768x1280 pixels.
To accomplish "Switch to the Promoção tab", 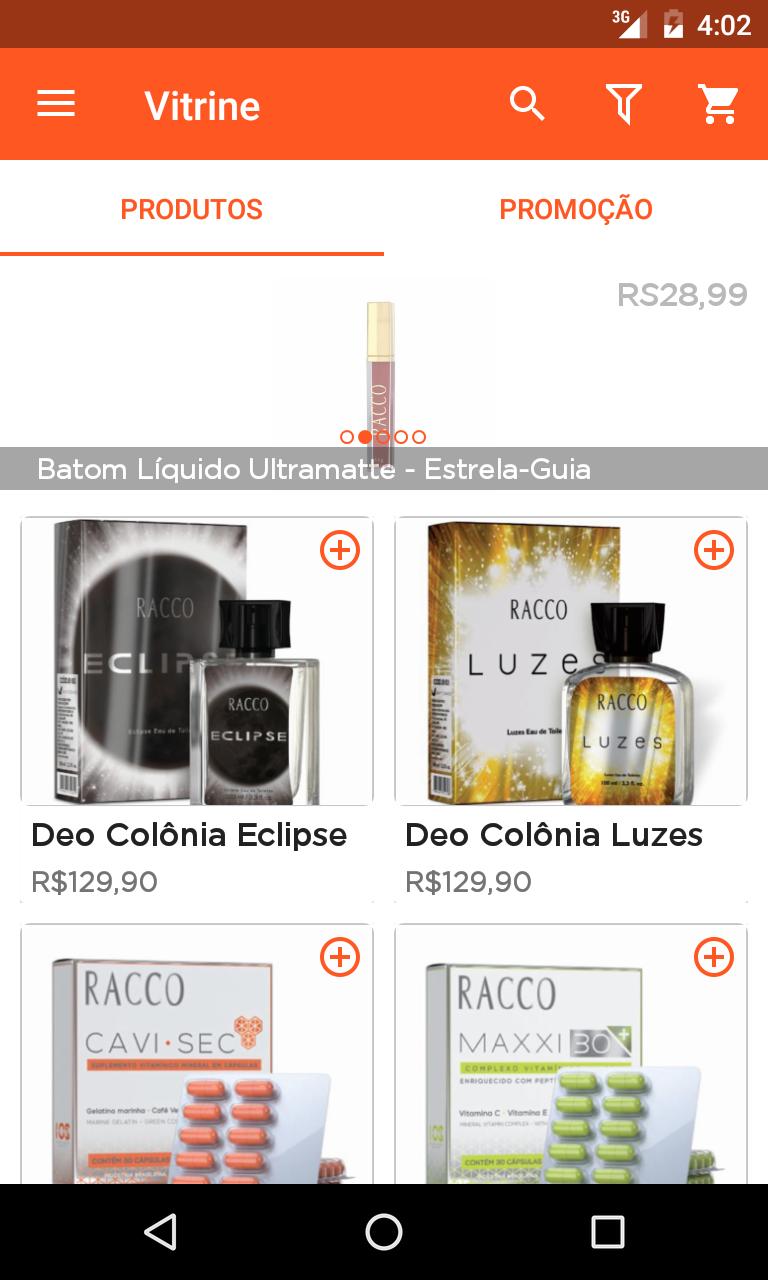I will [x=576, y=209].
